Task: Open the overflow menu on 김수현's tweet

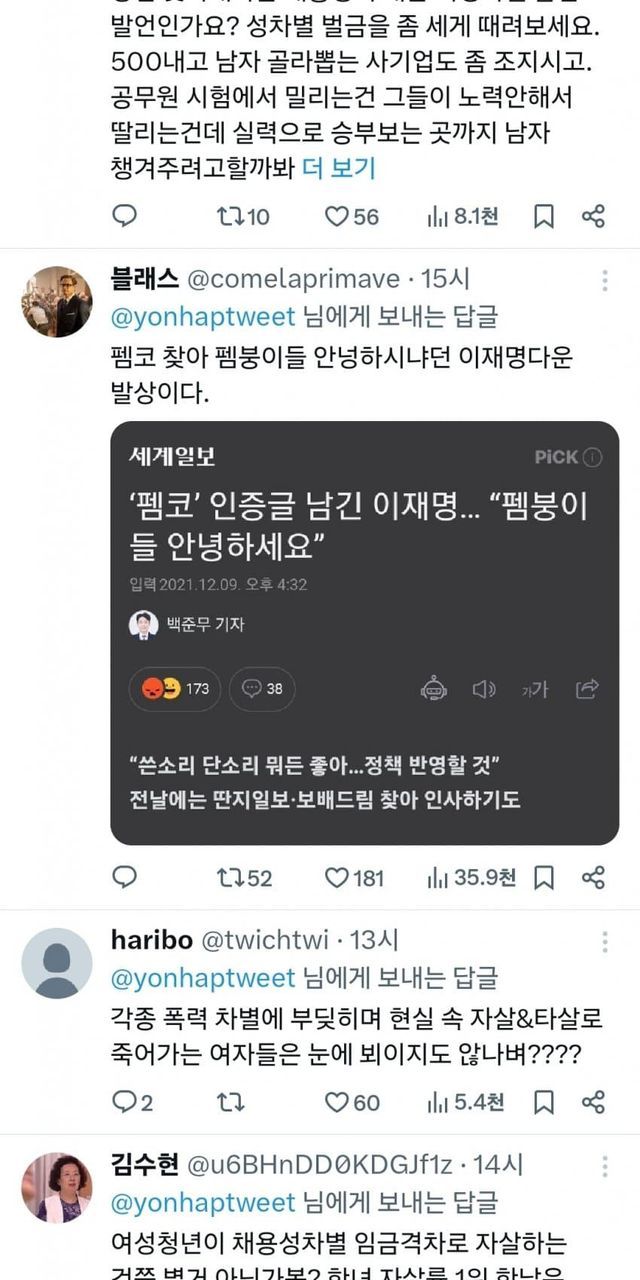Action: (x=604, y=1167)
